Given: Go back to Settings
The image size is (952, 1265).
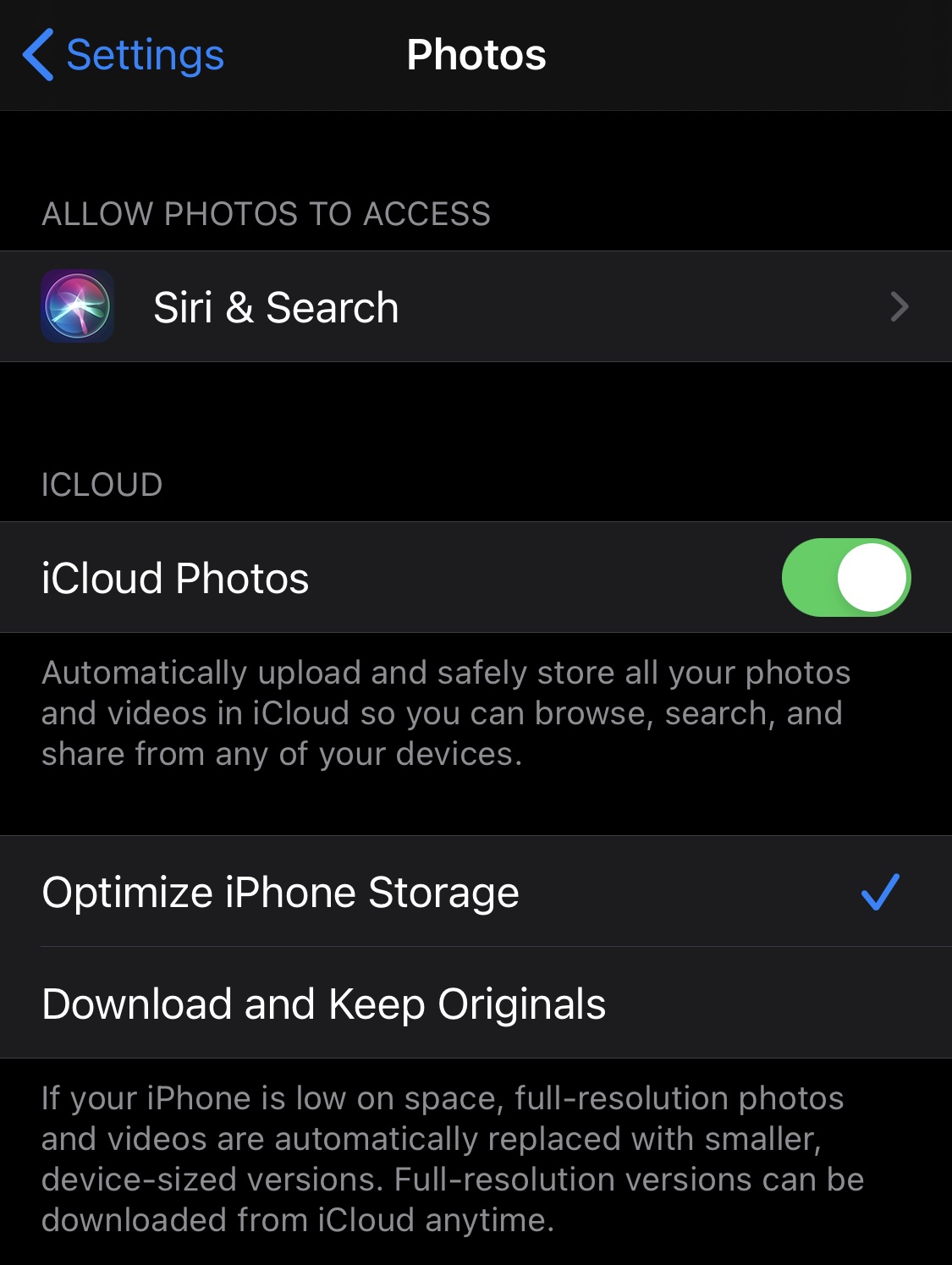Looking at the screenshot, I should click(x=124, y=55).
